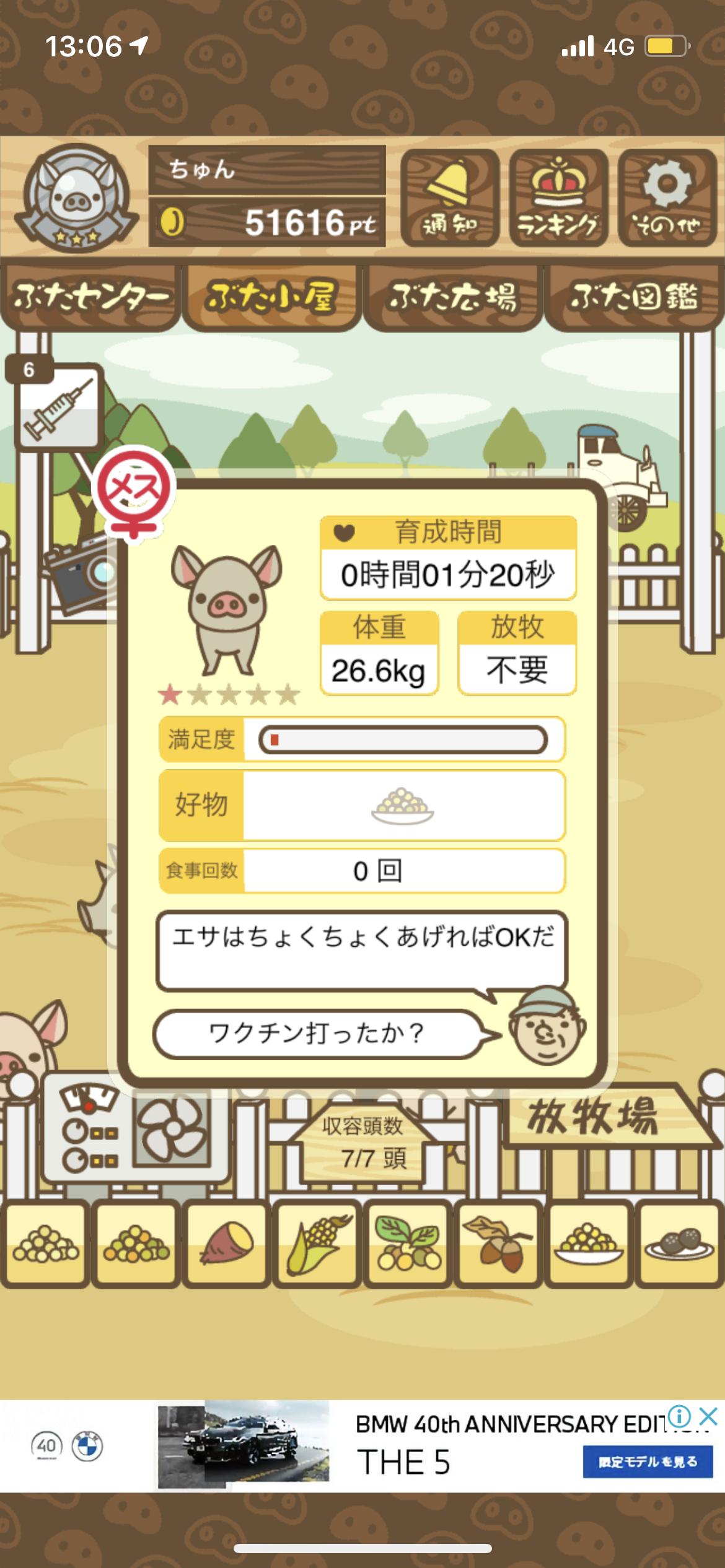Tap the player rank pig badge

(76, 198)
